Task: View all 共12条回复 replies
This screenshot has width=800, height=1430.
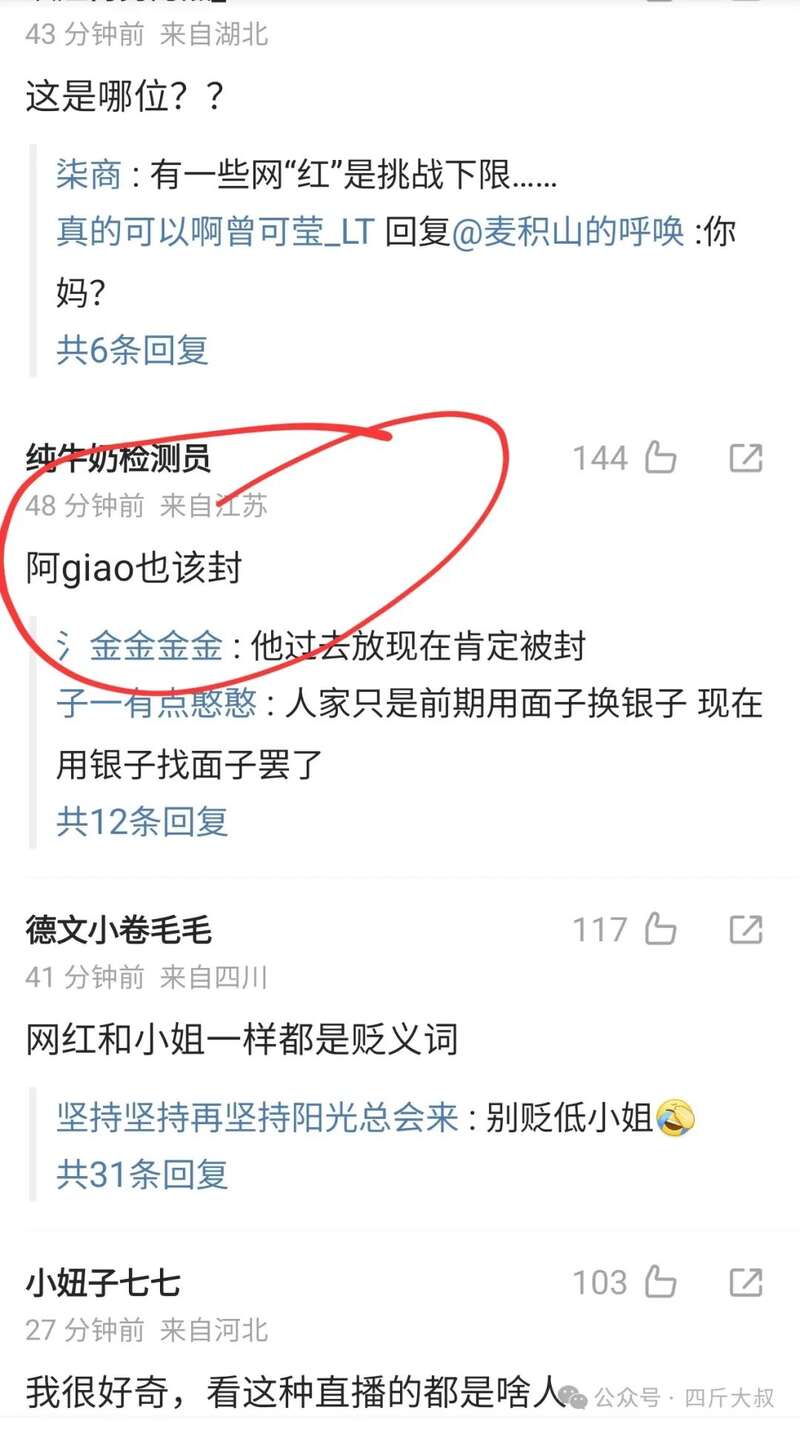Action: point(142,821)
